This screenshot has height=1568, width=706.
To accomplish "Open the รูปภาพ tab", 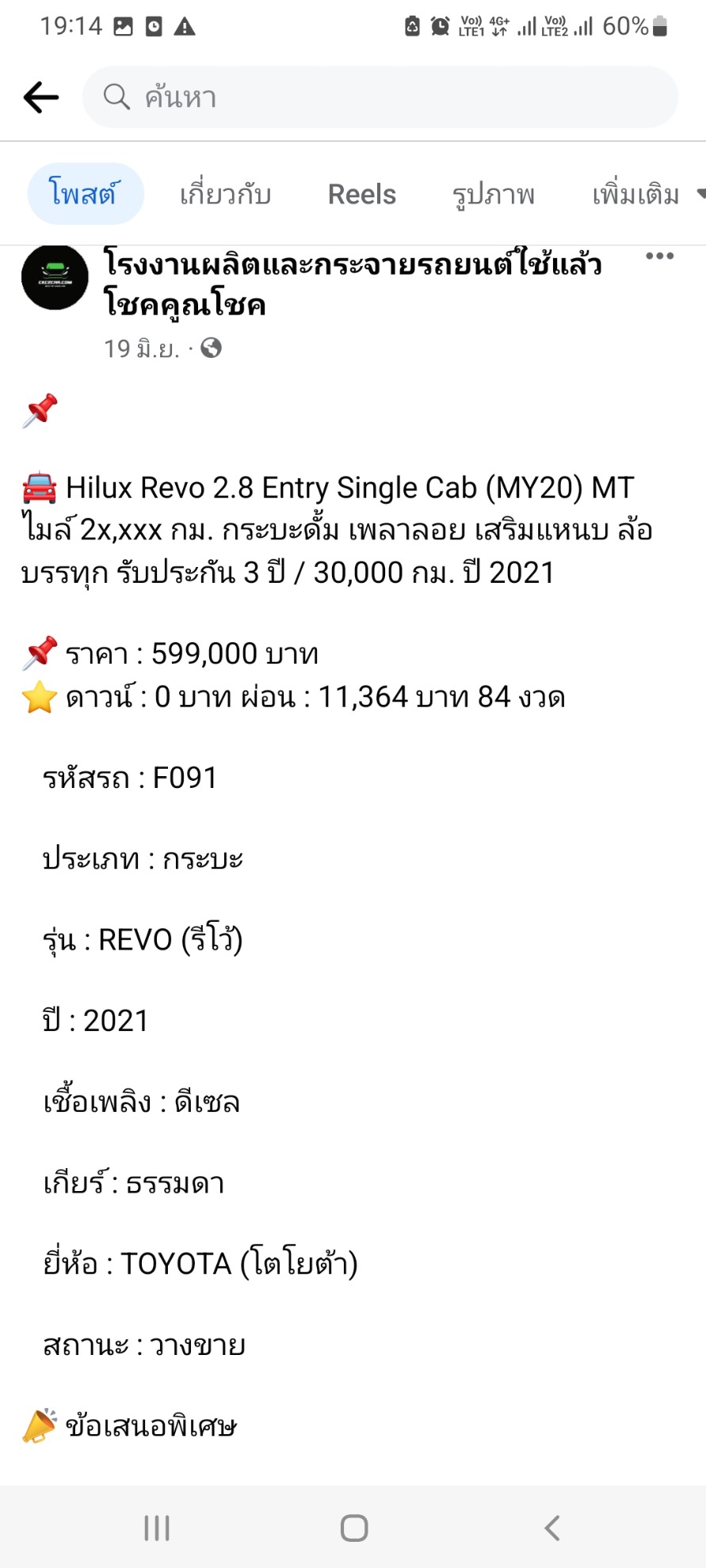I will tap(494, 194).
